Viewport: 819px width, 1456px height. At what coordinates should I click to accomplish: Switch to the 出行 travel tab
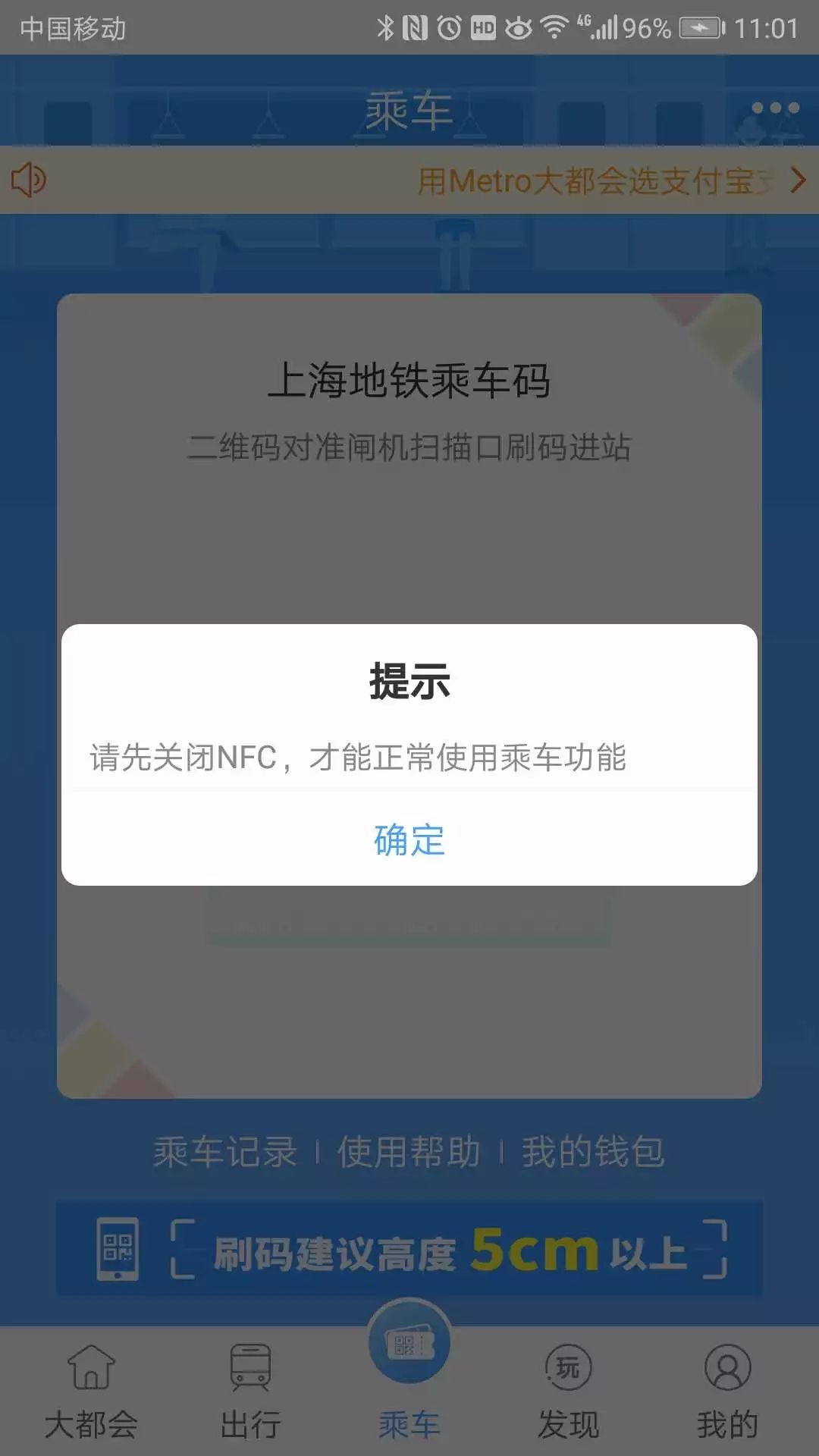[x=250, y=1392]
